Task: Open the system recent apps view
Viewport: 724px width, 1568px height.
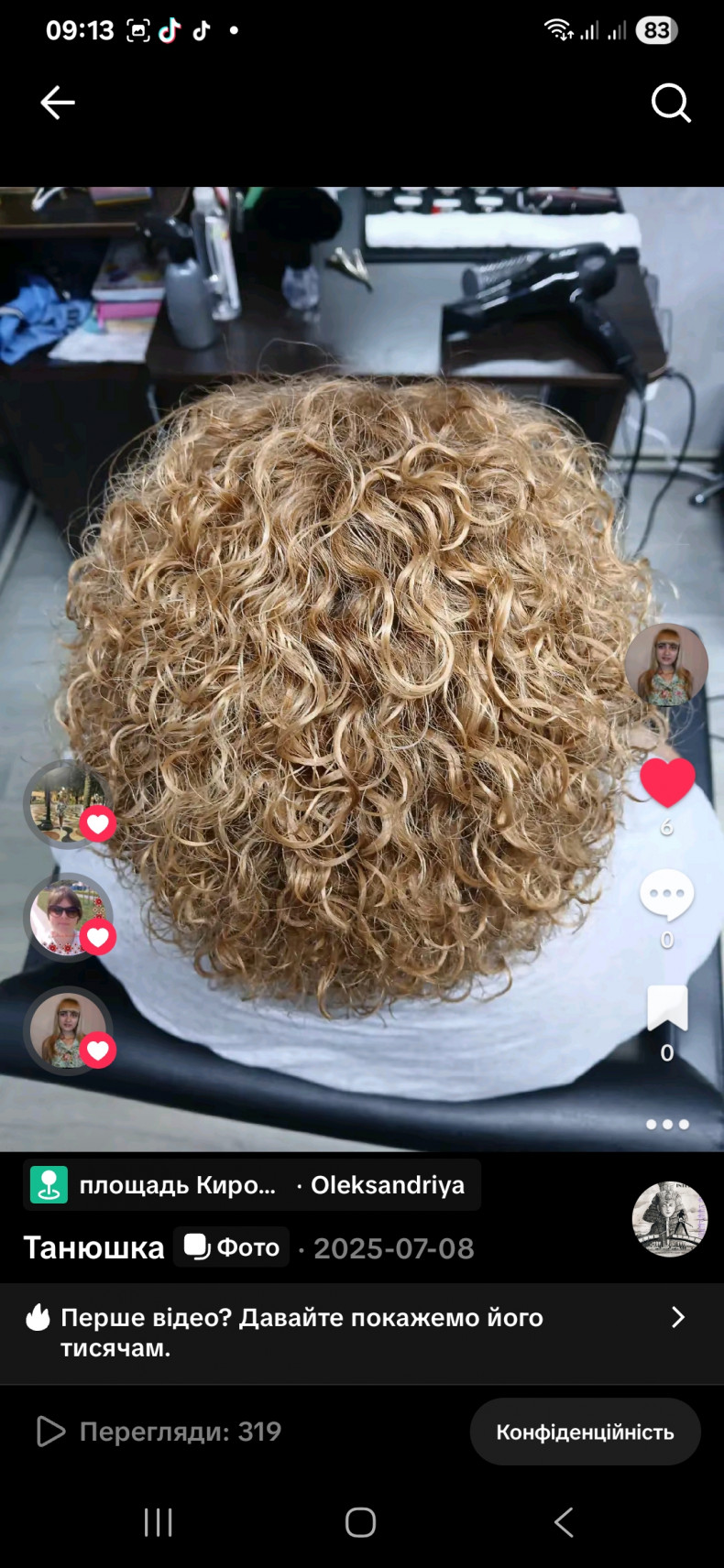Action: pyautogui.click(x=159, y=1522)
